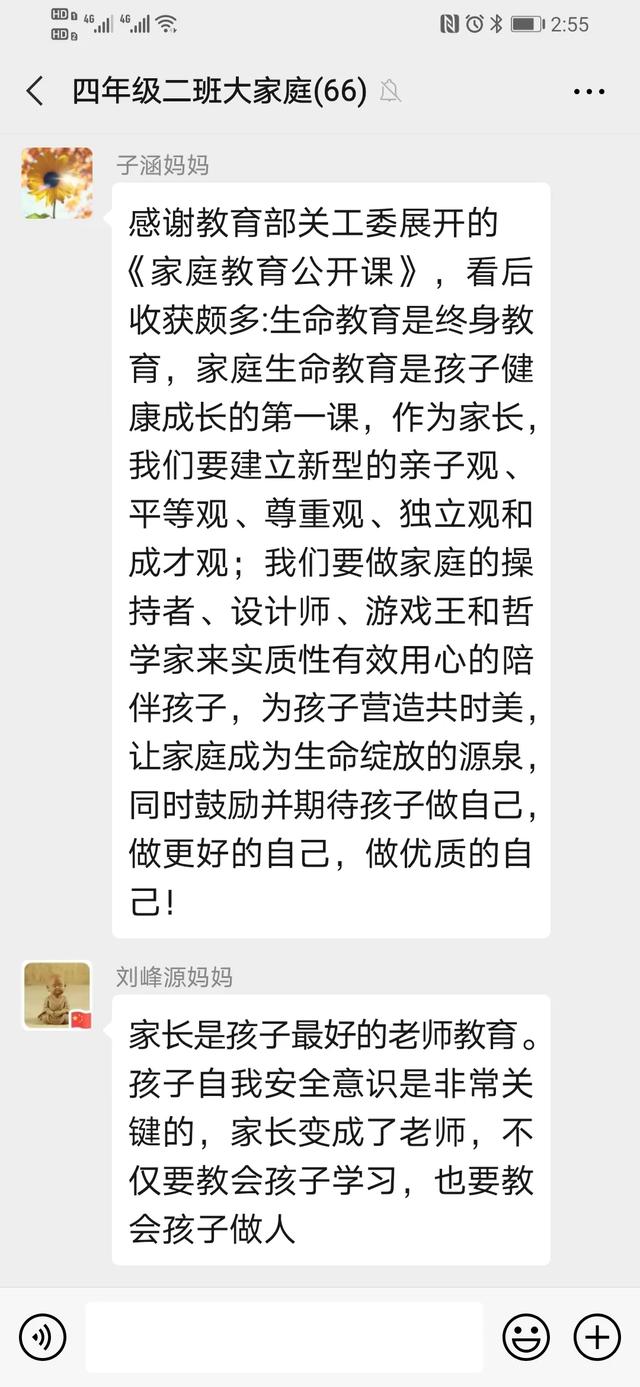
Task: Go back from the group chat
Action: [35, 92]
